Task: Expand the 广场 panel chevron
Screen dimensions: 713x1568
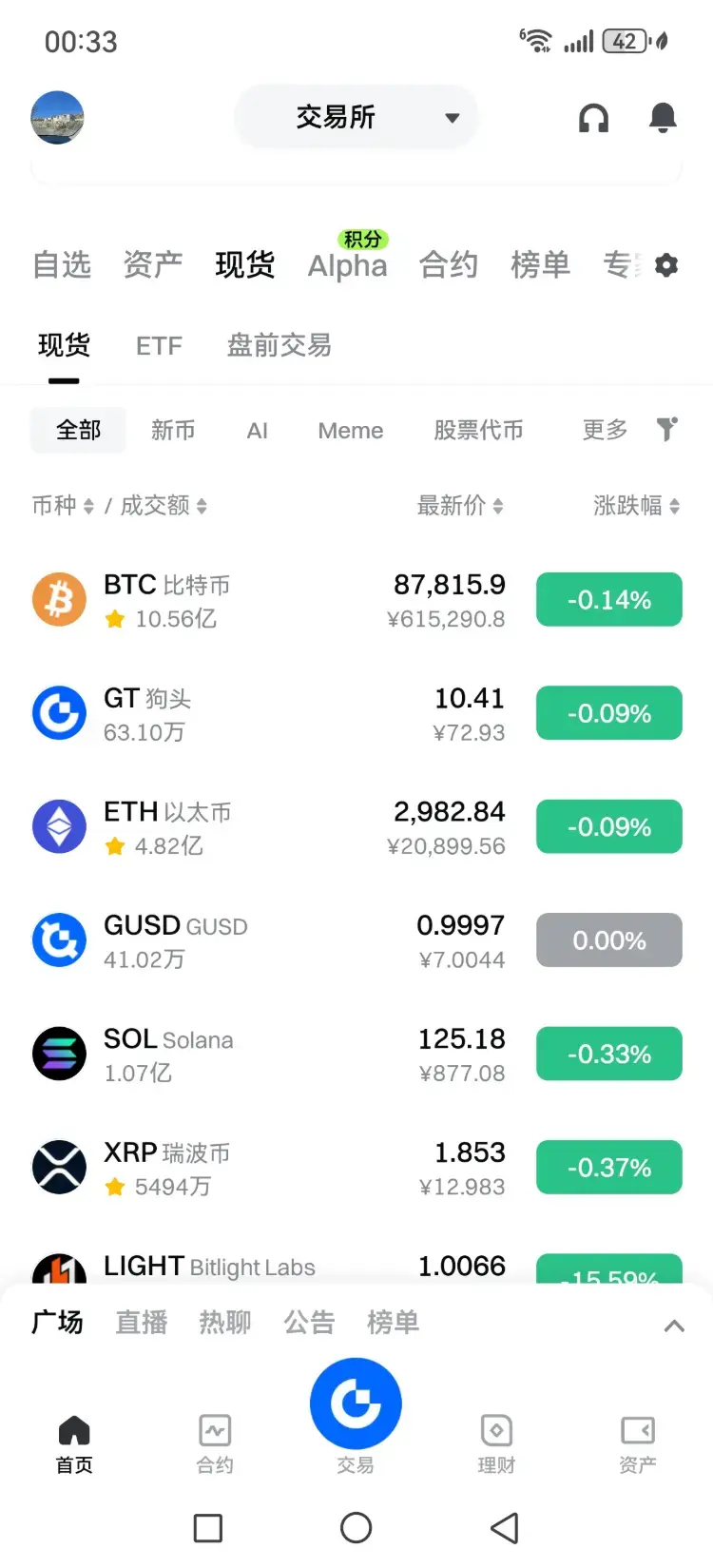Action: pyautogui.click(x=674, y=1326)
